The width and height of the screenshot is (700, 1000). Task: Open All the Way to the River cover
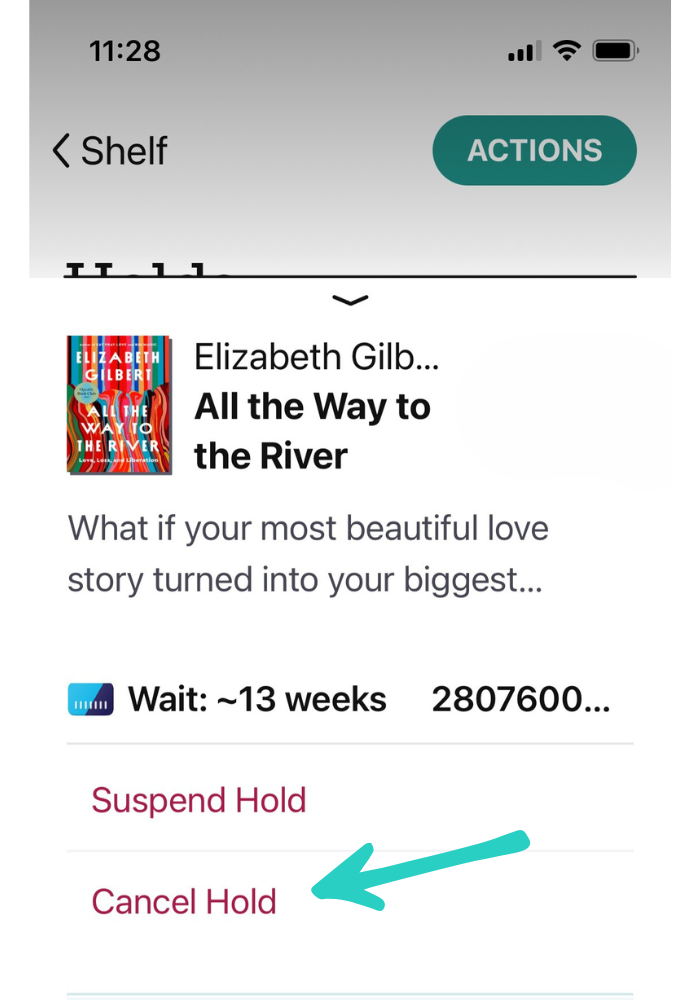click(119, 405)
